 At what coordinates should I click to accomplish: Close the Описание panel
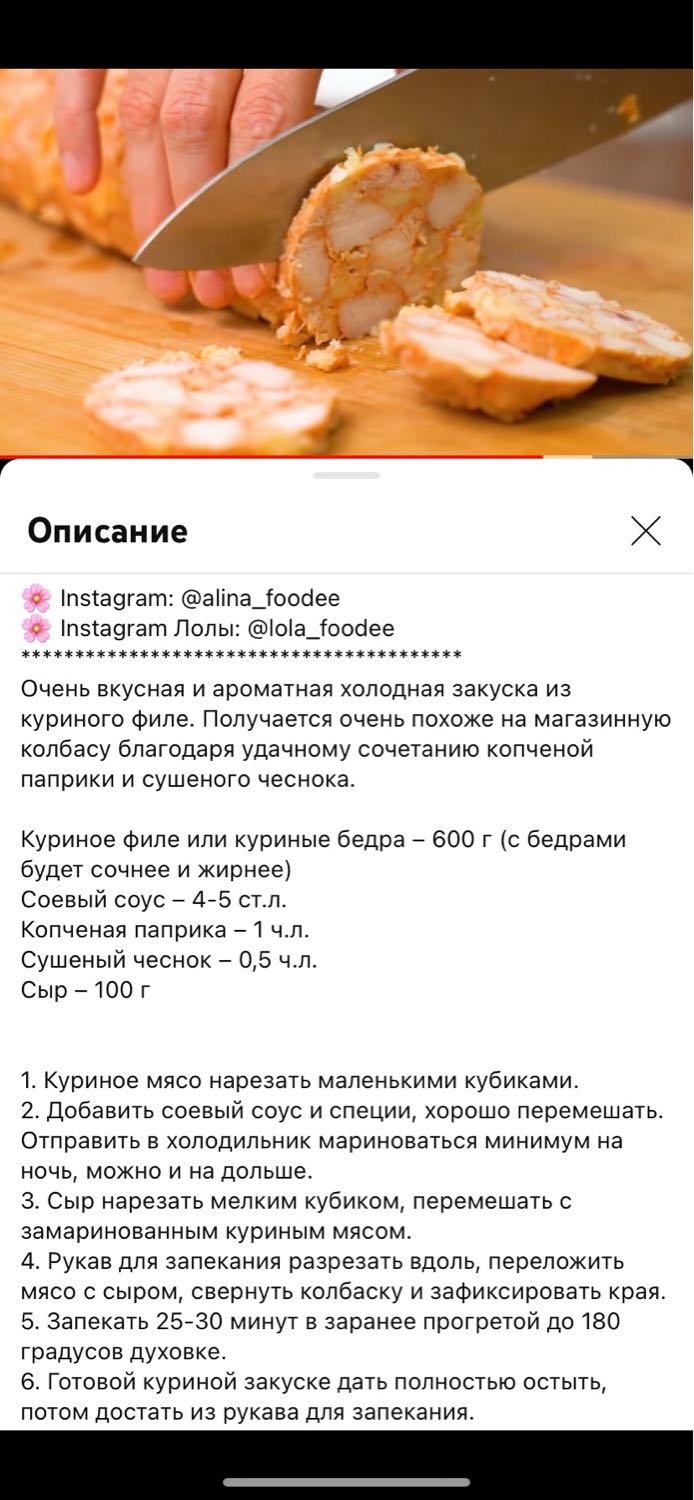[x=646, y=531]
